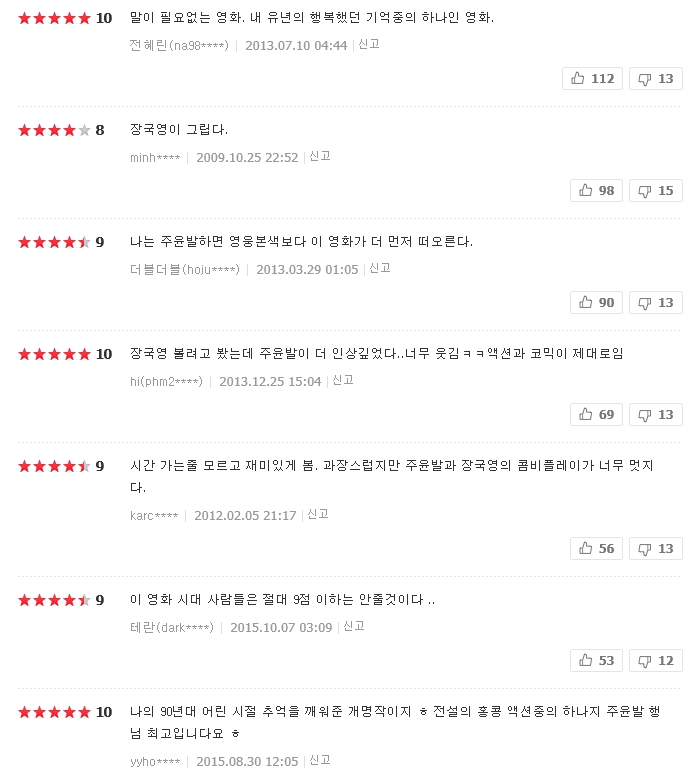Report the review by hi(phm2****)
Image resolution: width=698 pixels, height=771 pixels.
click(x=343, y=381)
